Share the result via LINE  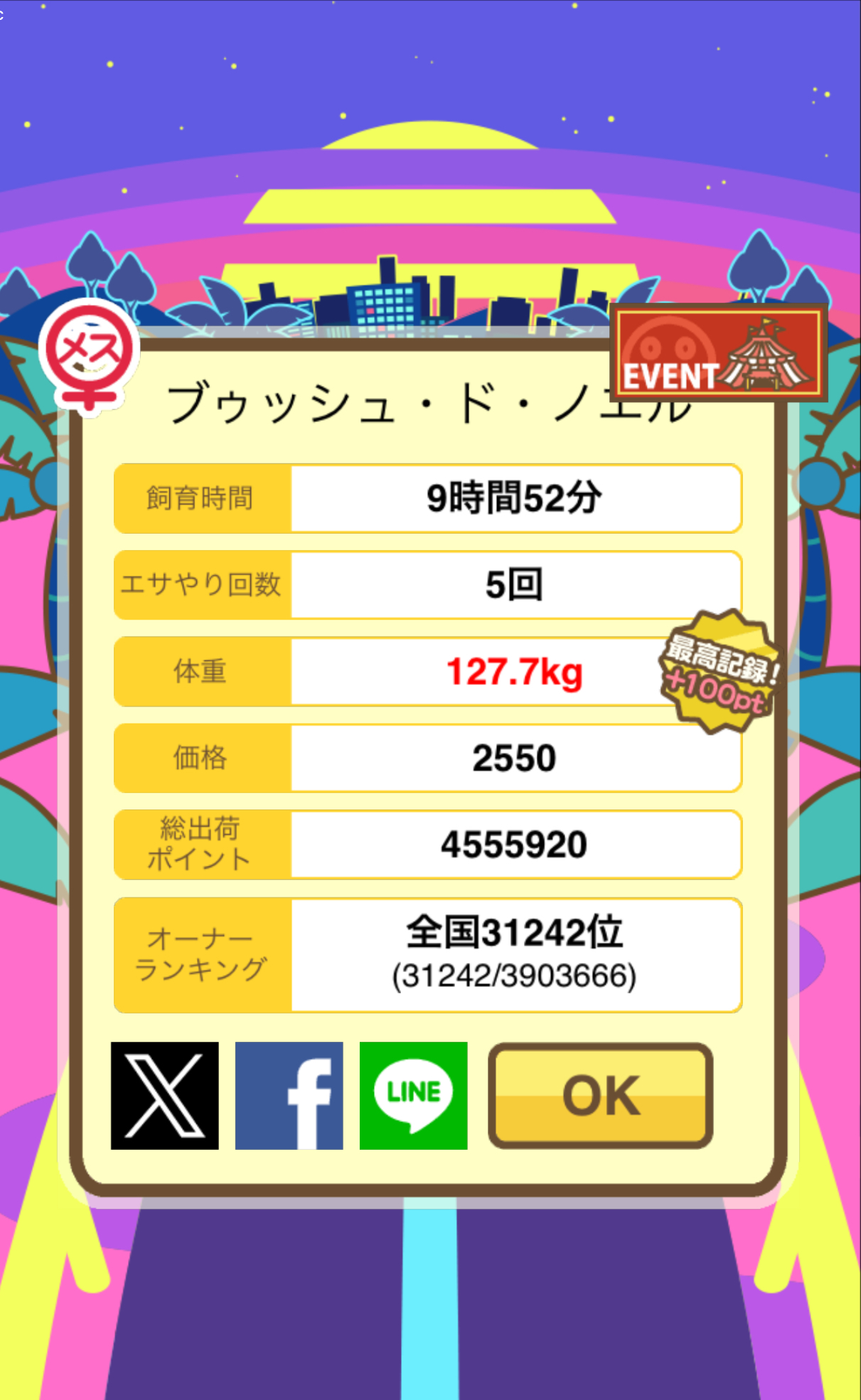point(413,1095)
